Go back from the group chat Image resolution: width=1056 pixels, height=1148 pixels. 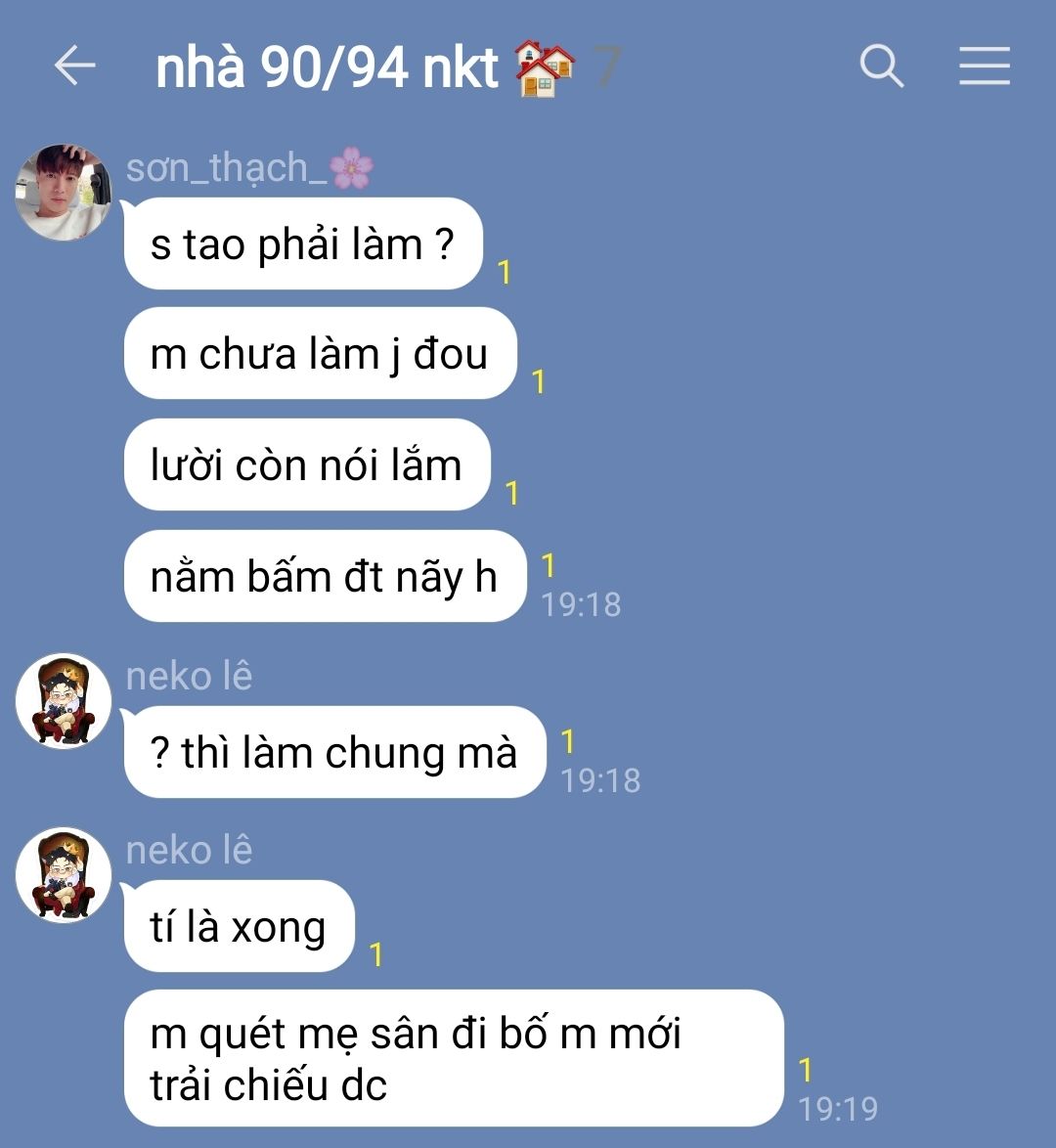74,66
